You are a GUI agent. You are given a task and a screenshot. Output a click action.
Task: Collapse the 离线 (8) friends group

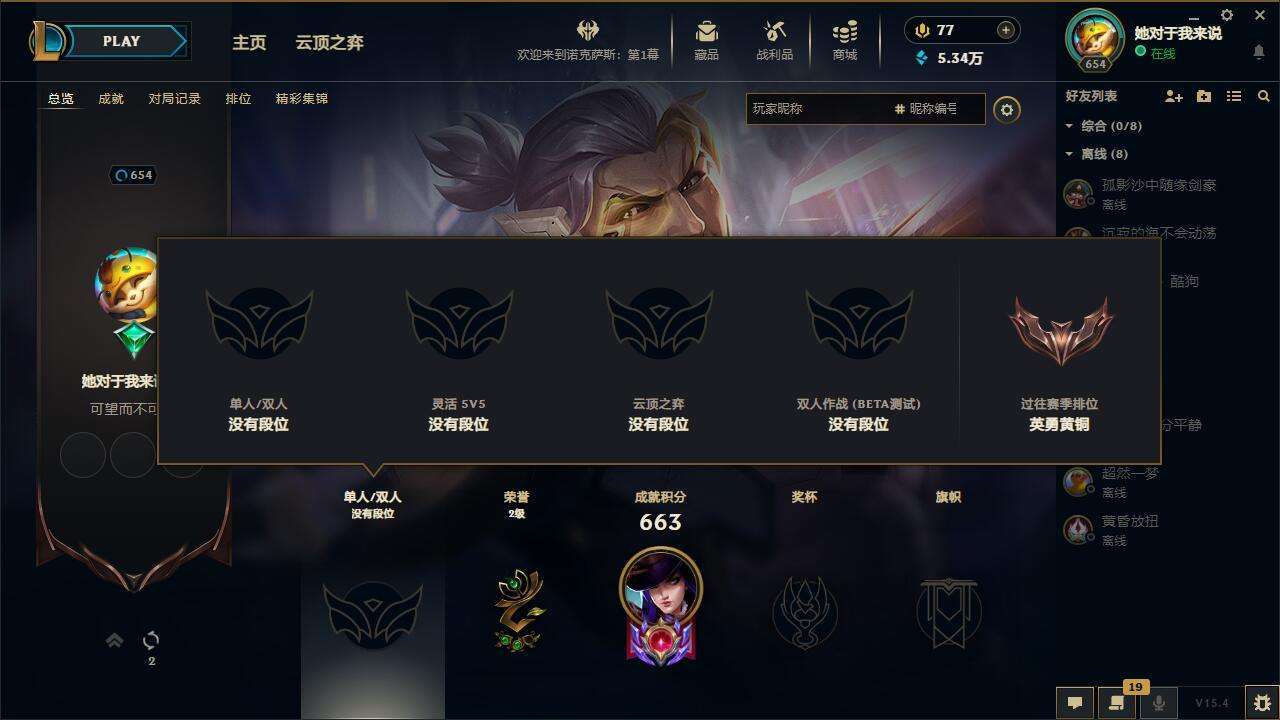pos(1069,154)
